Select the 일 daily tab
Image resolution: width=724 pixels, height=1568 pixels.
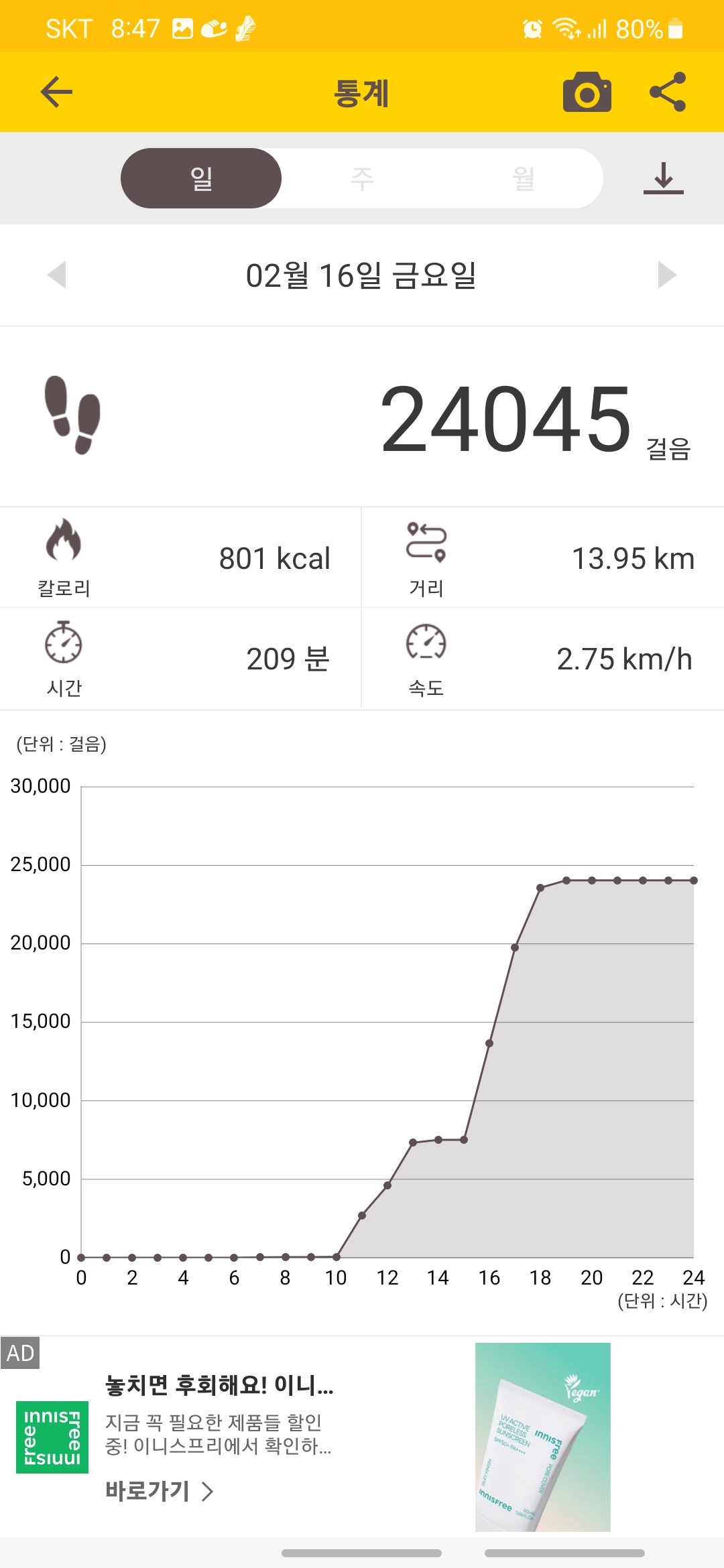click(x=201, y=178)
